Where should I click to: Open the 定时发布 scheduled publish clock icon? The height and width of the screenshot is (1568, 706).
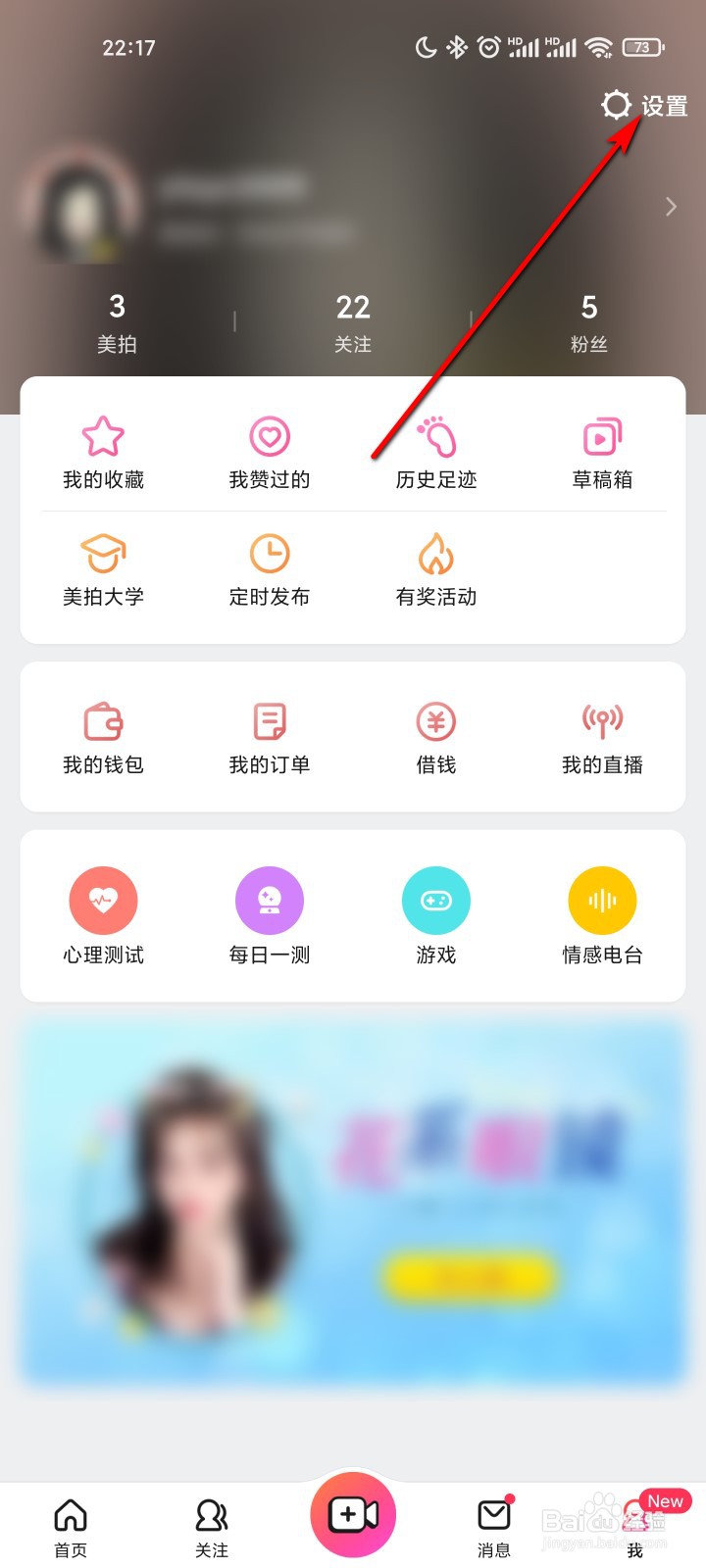coord(270,556)
